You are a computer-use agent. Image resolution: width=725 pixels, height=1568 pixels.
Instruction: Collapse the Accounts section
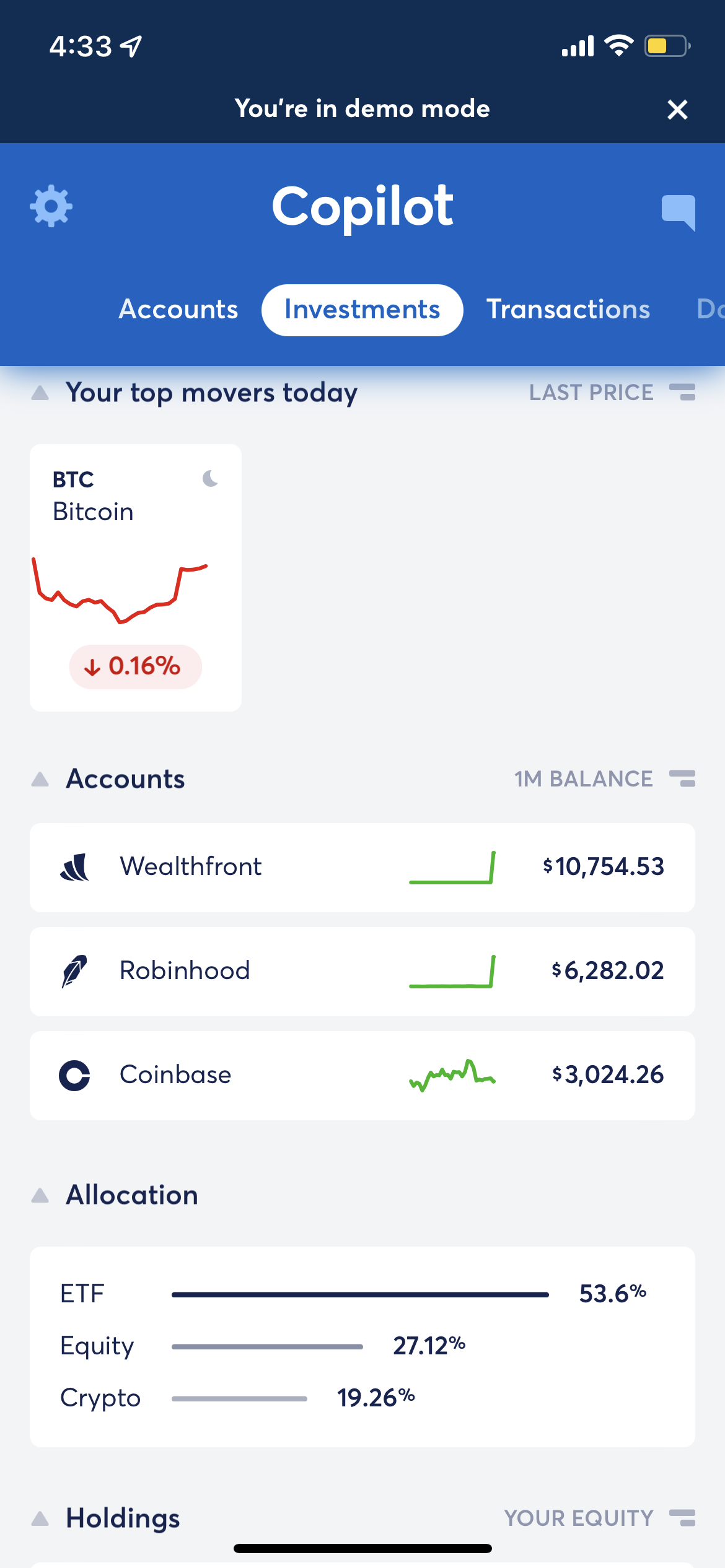coord(41,778)
